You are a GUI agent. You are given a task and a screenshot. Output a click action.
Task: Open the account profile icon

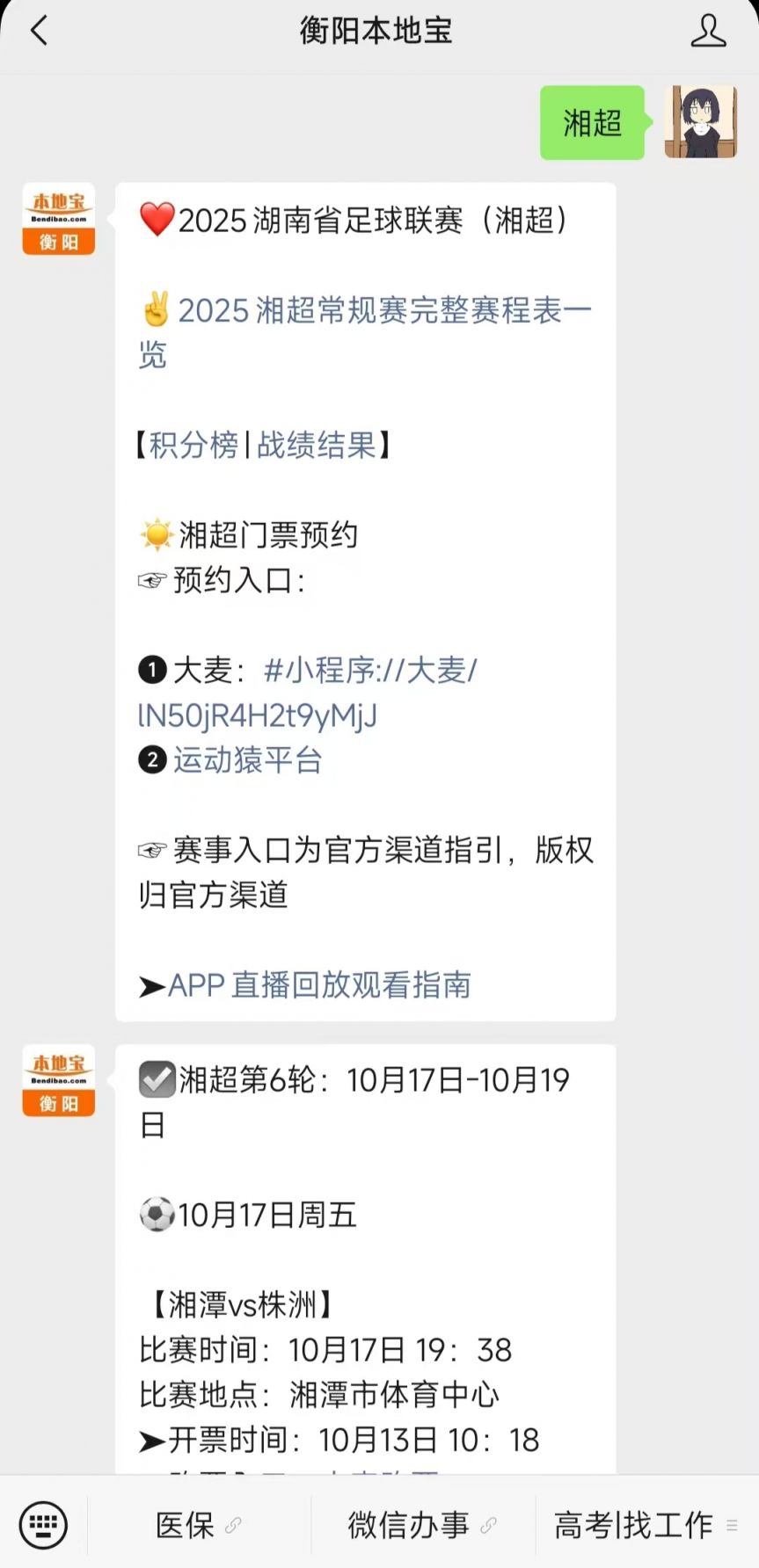click(x=707, y=31)
